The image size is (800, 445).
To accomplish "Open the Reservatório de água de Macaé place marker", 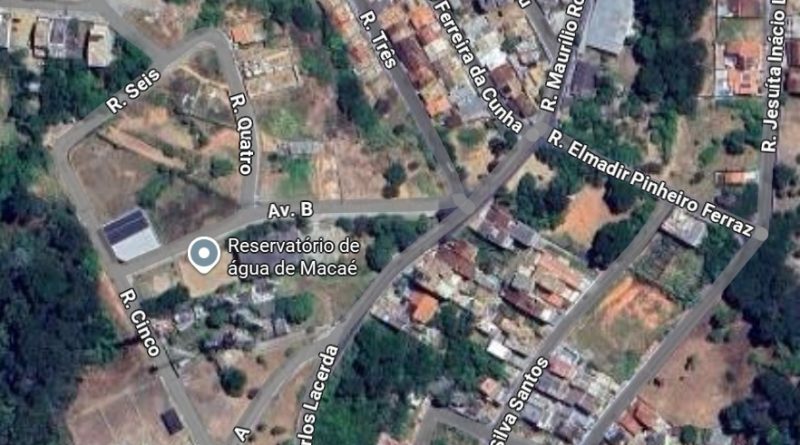I will 204,254.
